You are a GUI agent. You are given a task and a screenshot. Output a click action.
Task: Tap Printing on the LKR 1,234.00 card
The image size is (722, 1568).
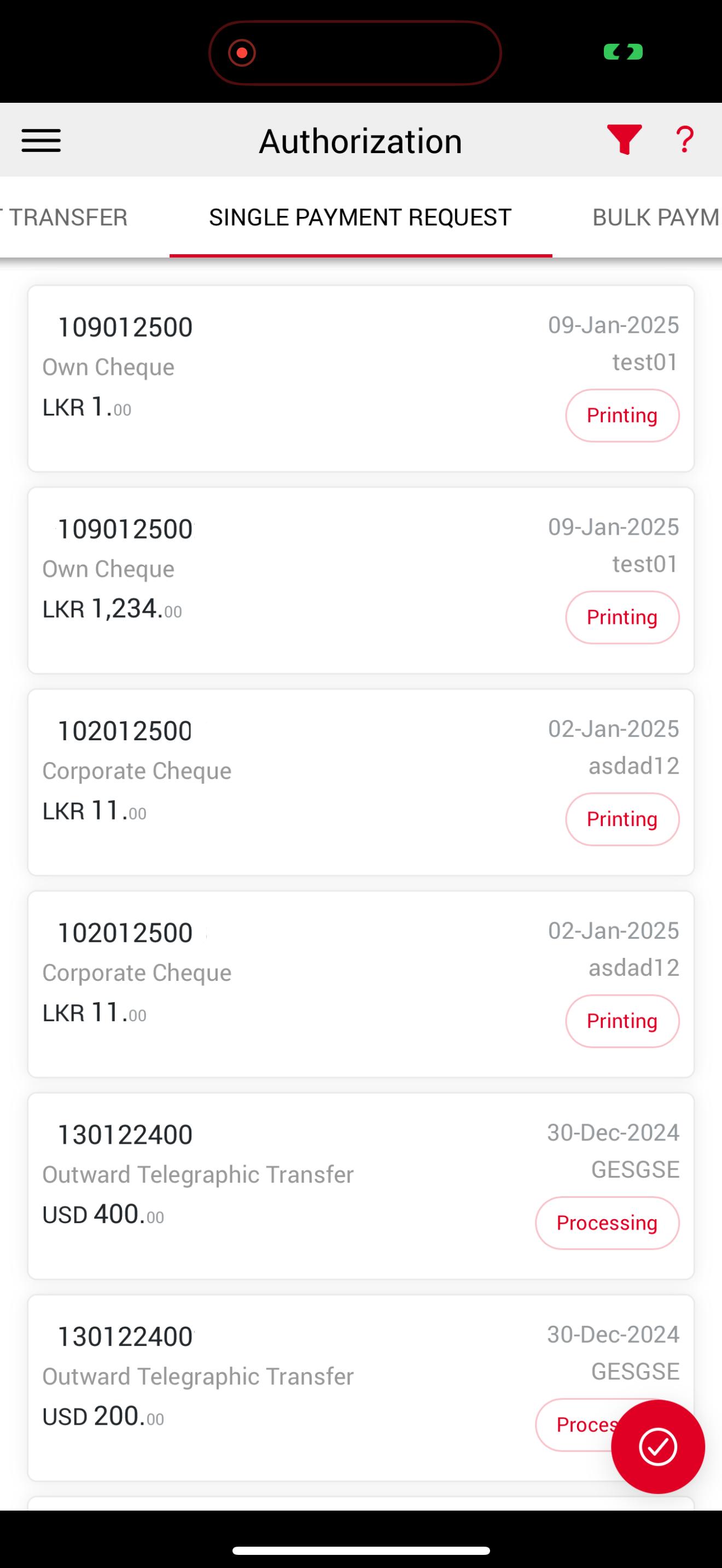[x=622, y=617]
